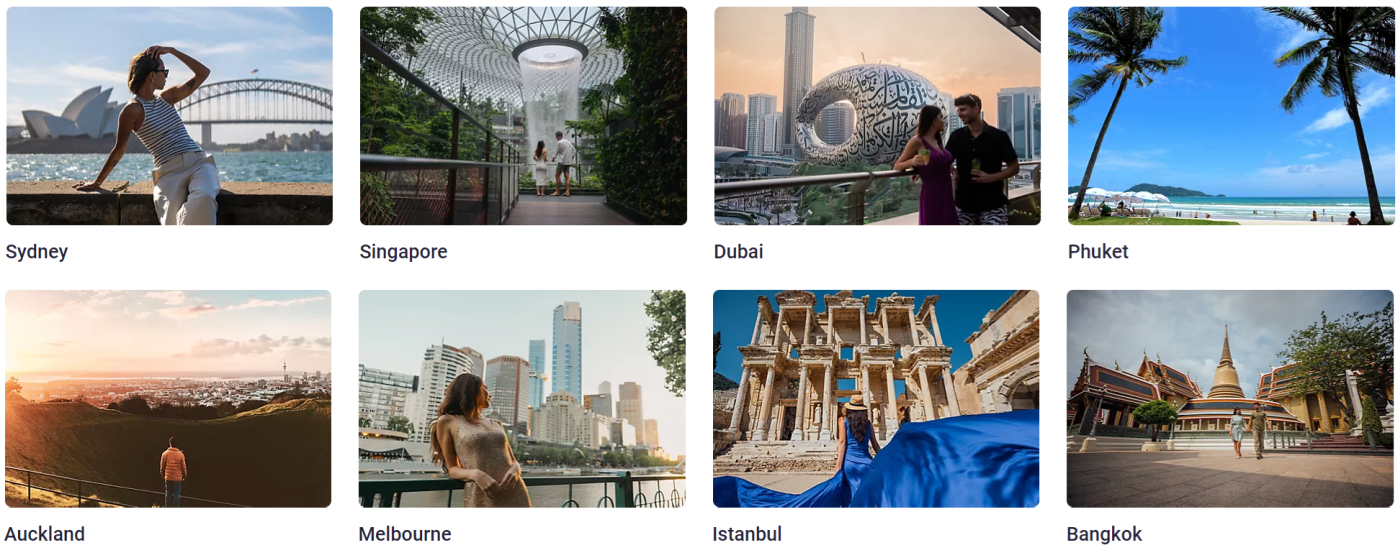Image resolution: width=1400 pixels, height=553 pixels.
Task: View the Dubai destination card
Action: [877, 116]
